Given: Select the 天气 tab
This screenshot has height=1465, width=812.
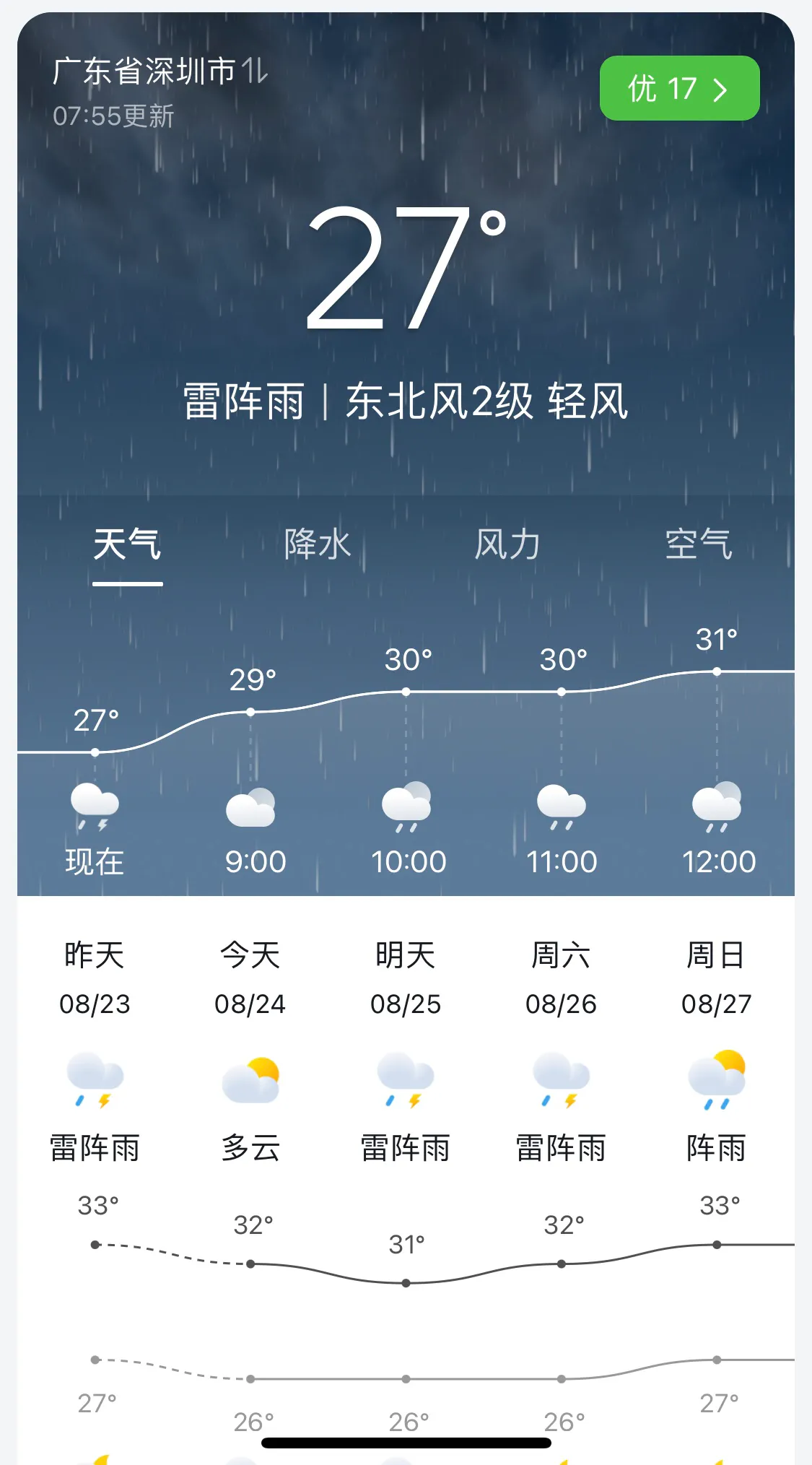Looking at the screenshot, I should point(127,544).
